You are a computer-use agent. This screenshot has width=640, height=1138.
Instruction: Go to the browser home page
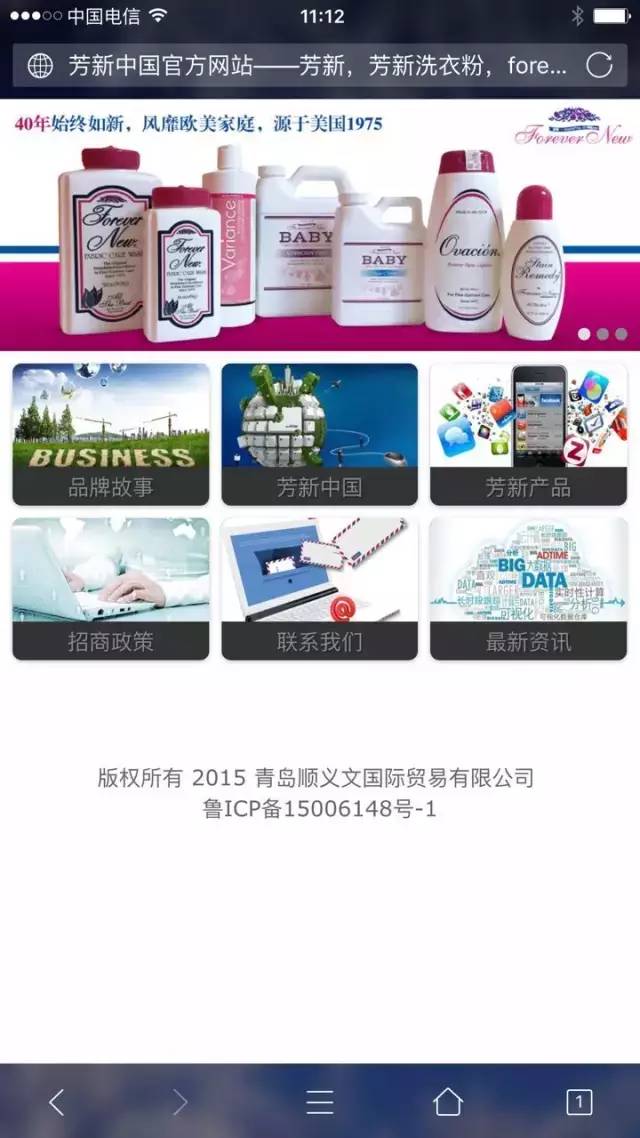pyautogui.click(x=448, y=1102)
